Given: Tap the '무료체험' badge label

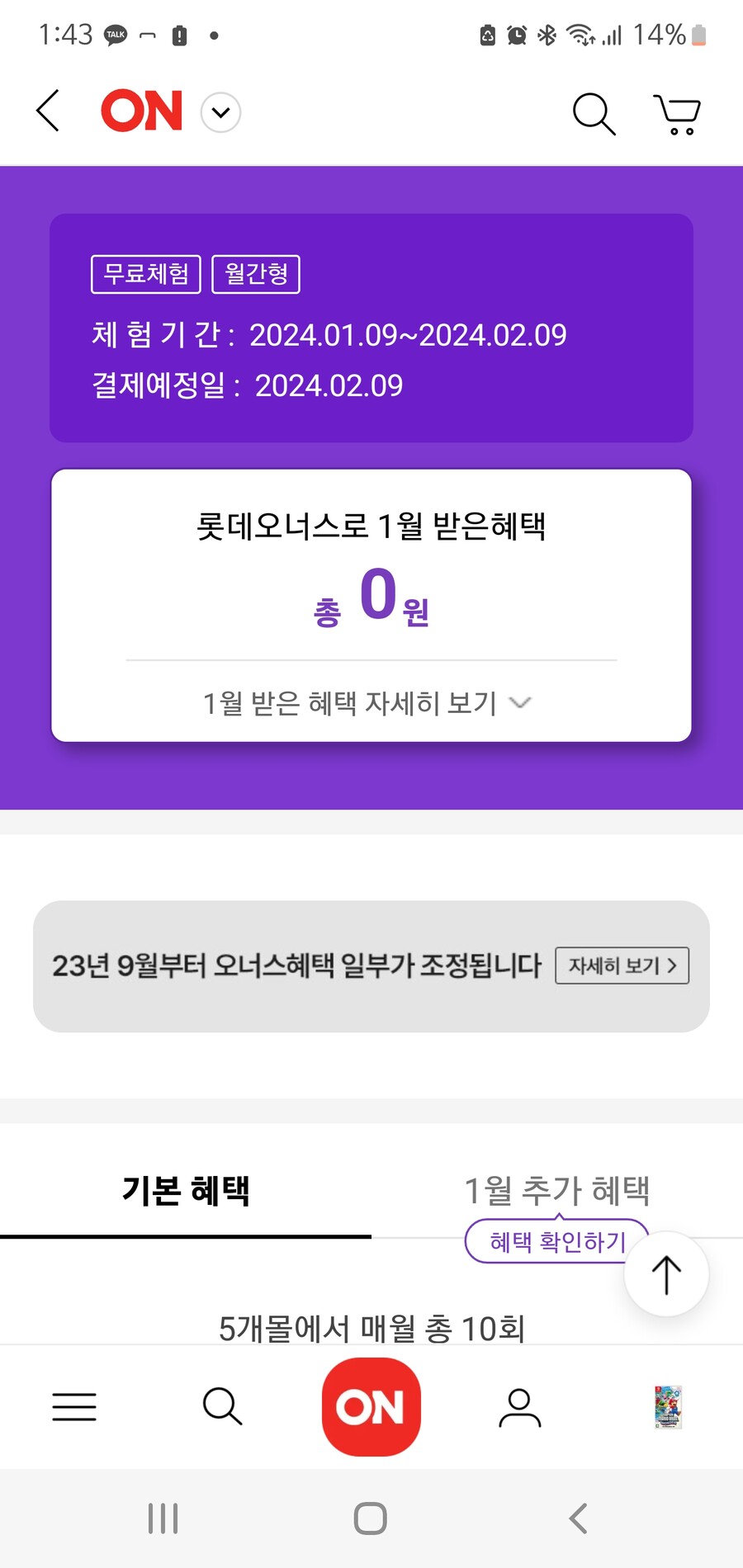Looking at the screenshot, I should (x=144, y=275).
